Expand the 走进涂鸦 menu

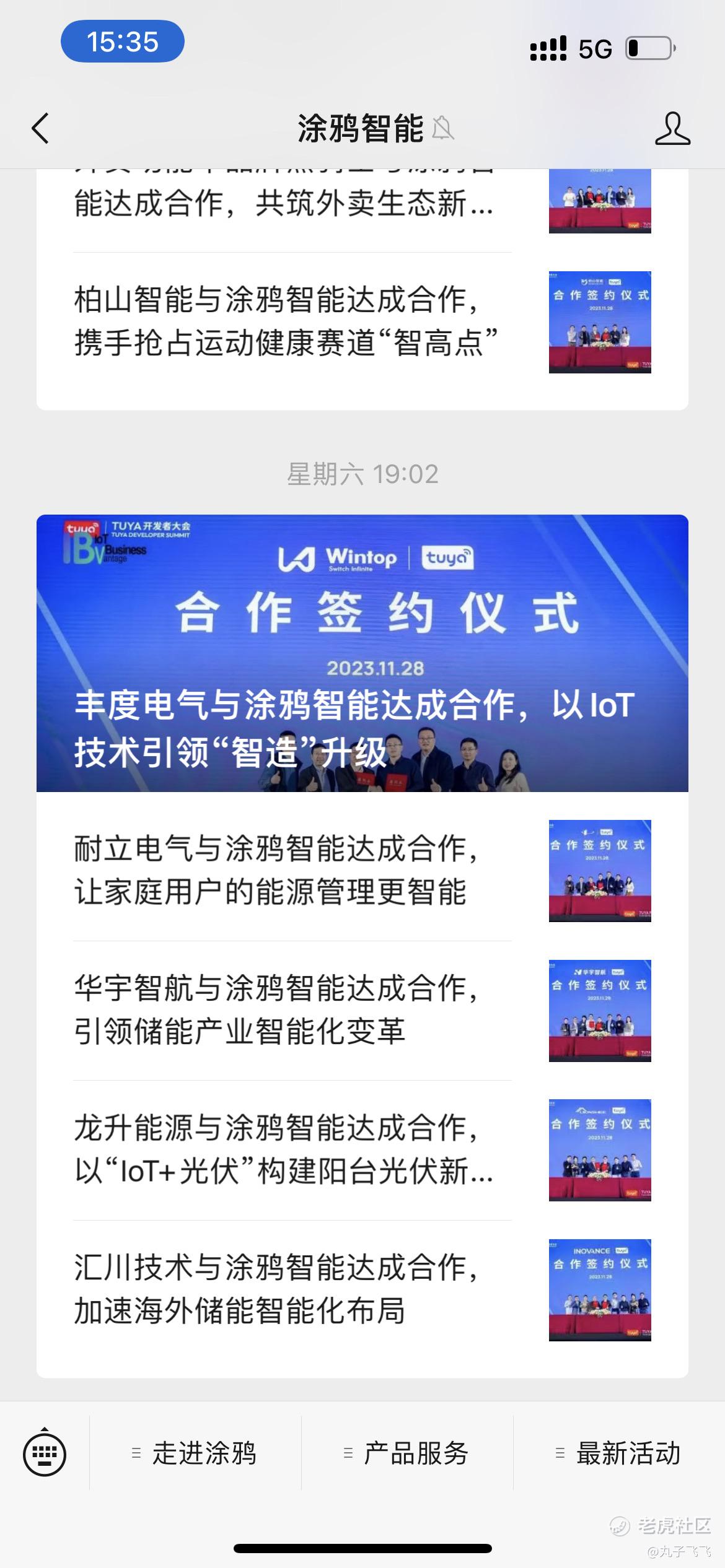[x=196, y=1453]
